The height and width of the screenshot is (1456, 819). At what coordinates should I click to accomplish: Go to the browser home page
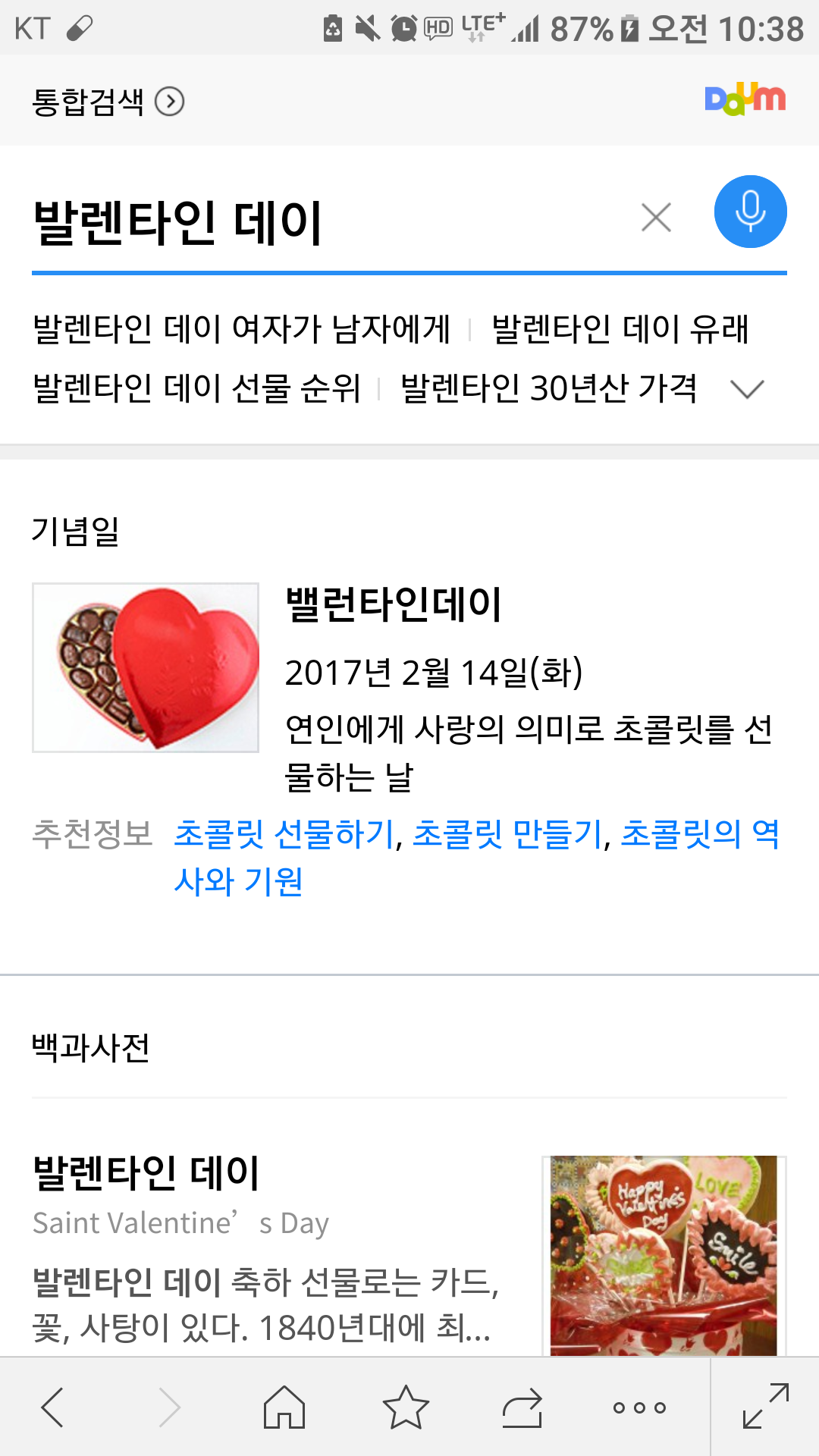tap(284, 1407)
